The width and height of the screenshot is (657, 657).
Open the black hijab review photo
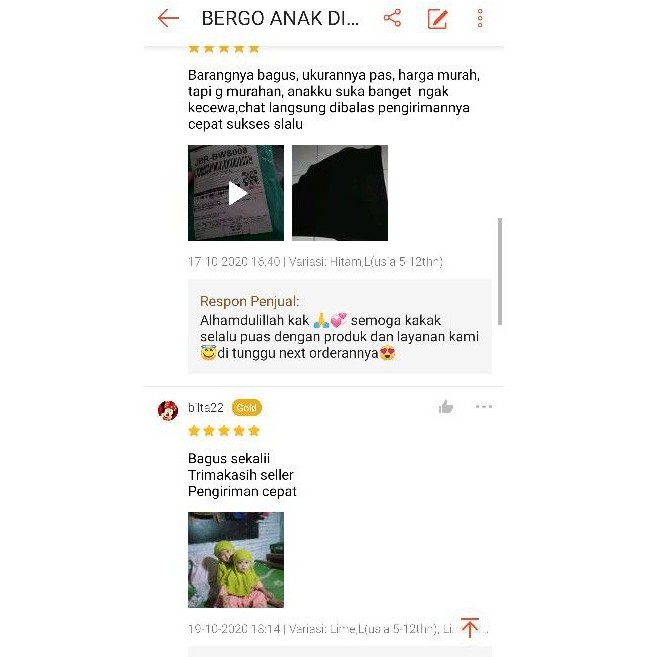(339, 193)
